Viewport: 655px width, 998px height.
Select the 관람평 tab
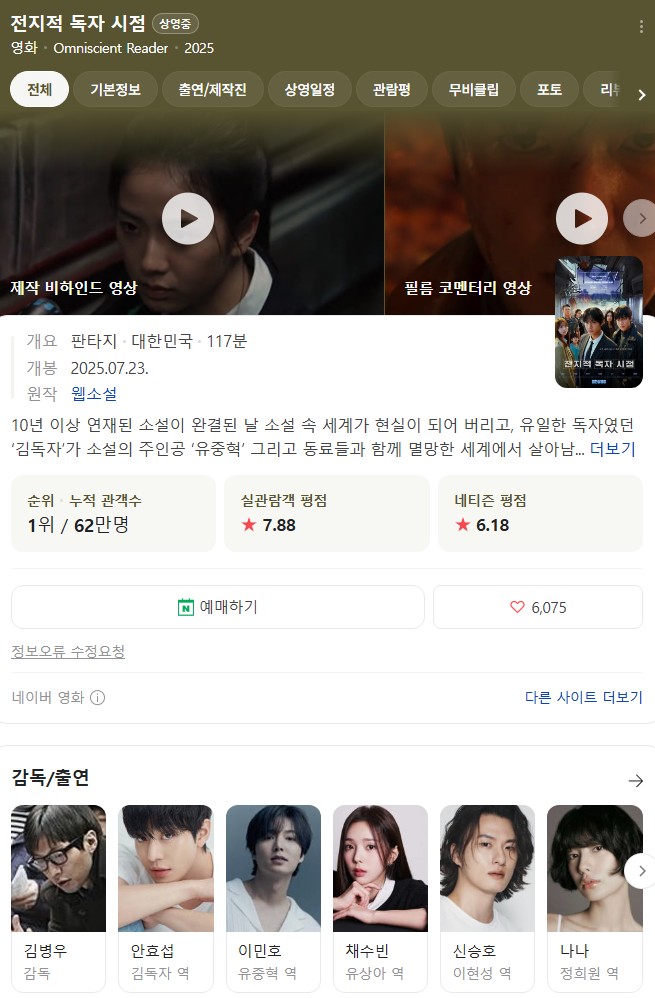391,90
